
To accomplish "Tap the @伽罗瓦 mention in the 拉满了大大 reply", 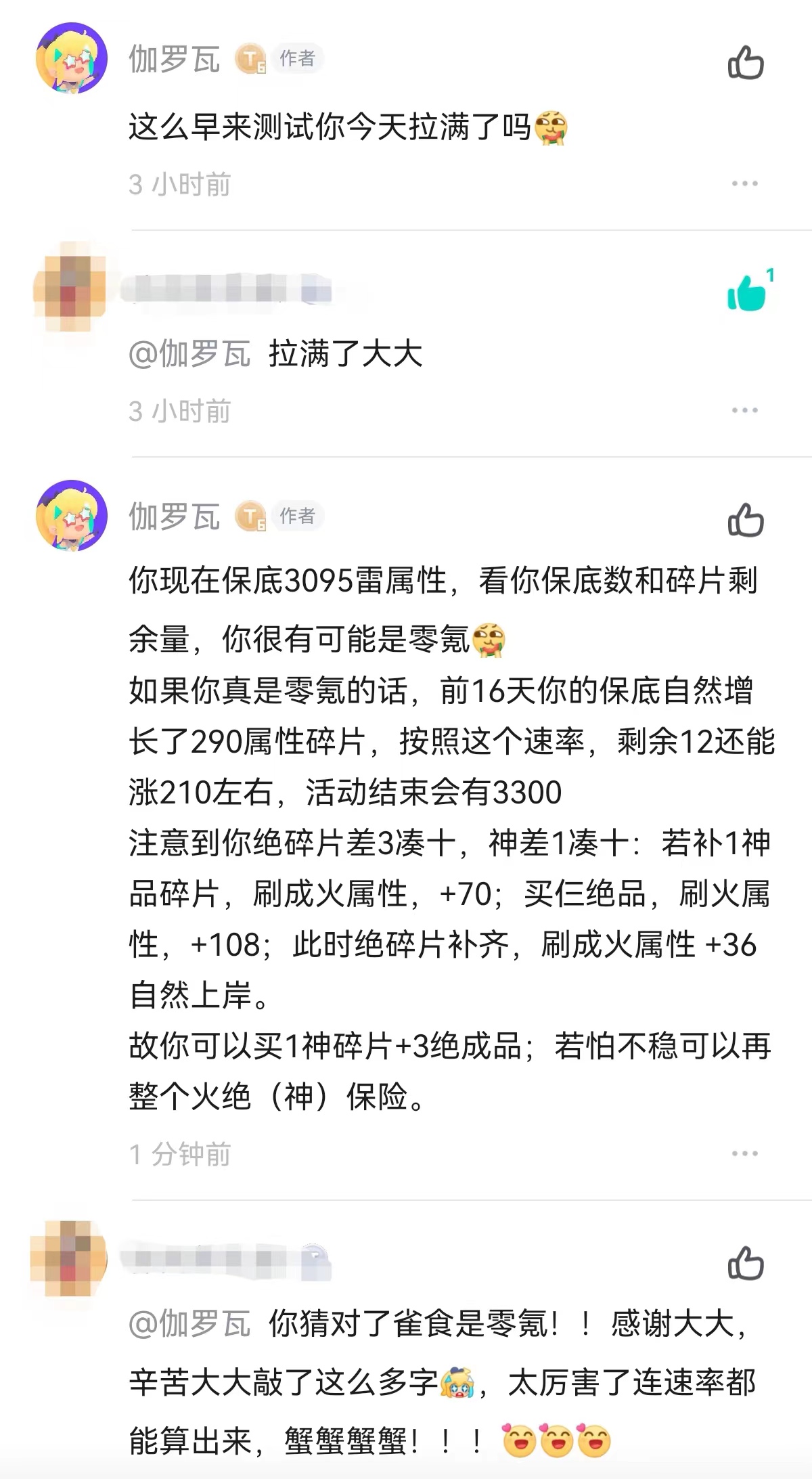I will [189, 353].
